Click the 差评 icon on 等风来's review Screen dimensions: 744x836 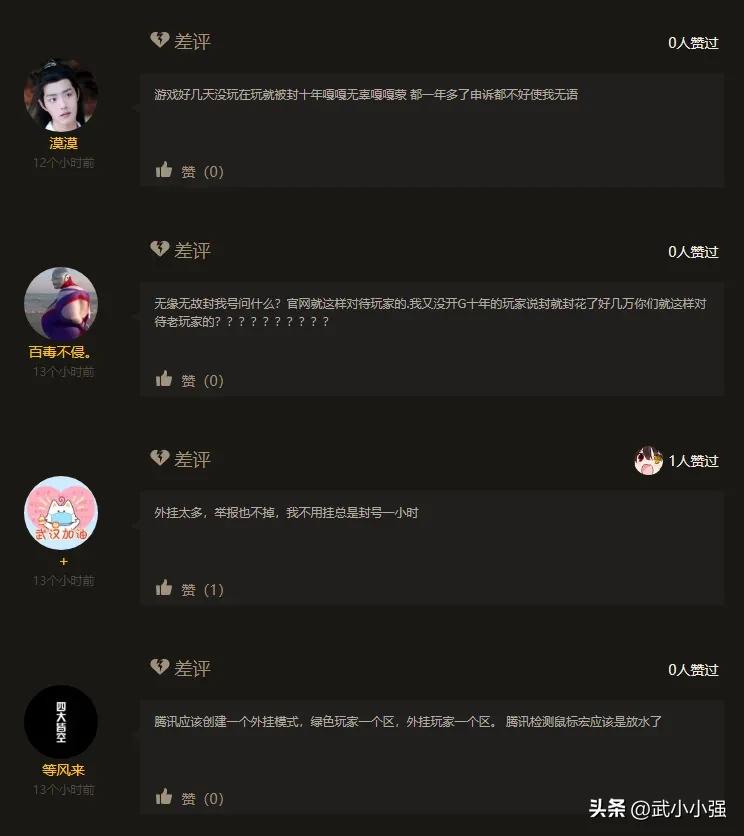(160, 668)
